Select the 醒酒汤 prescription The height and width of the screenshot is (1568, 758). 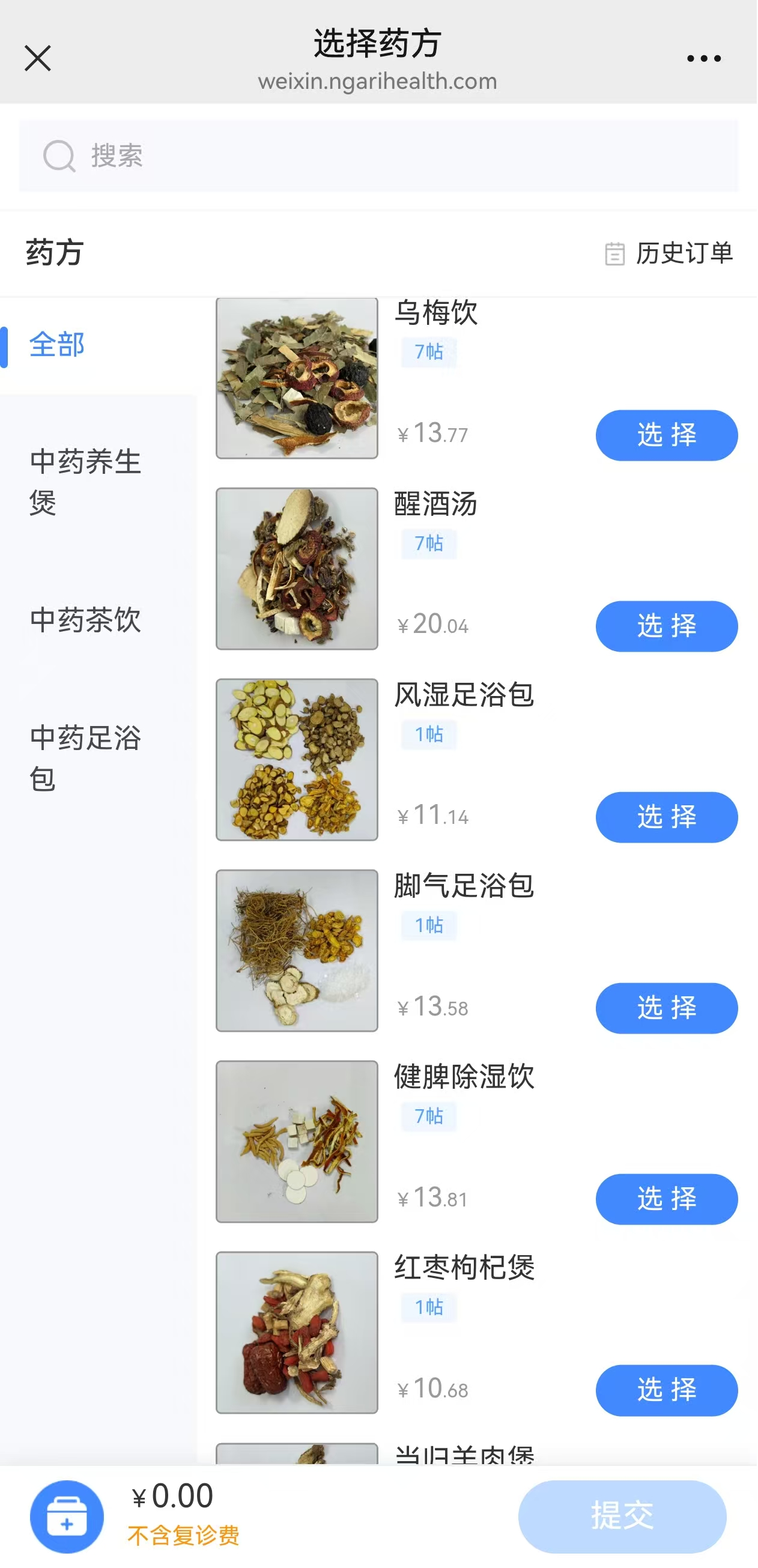point(666,626)
